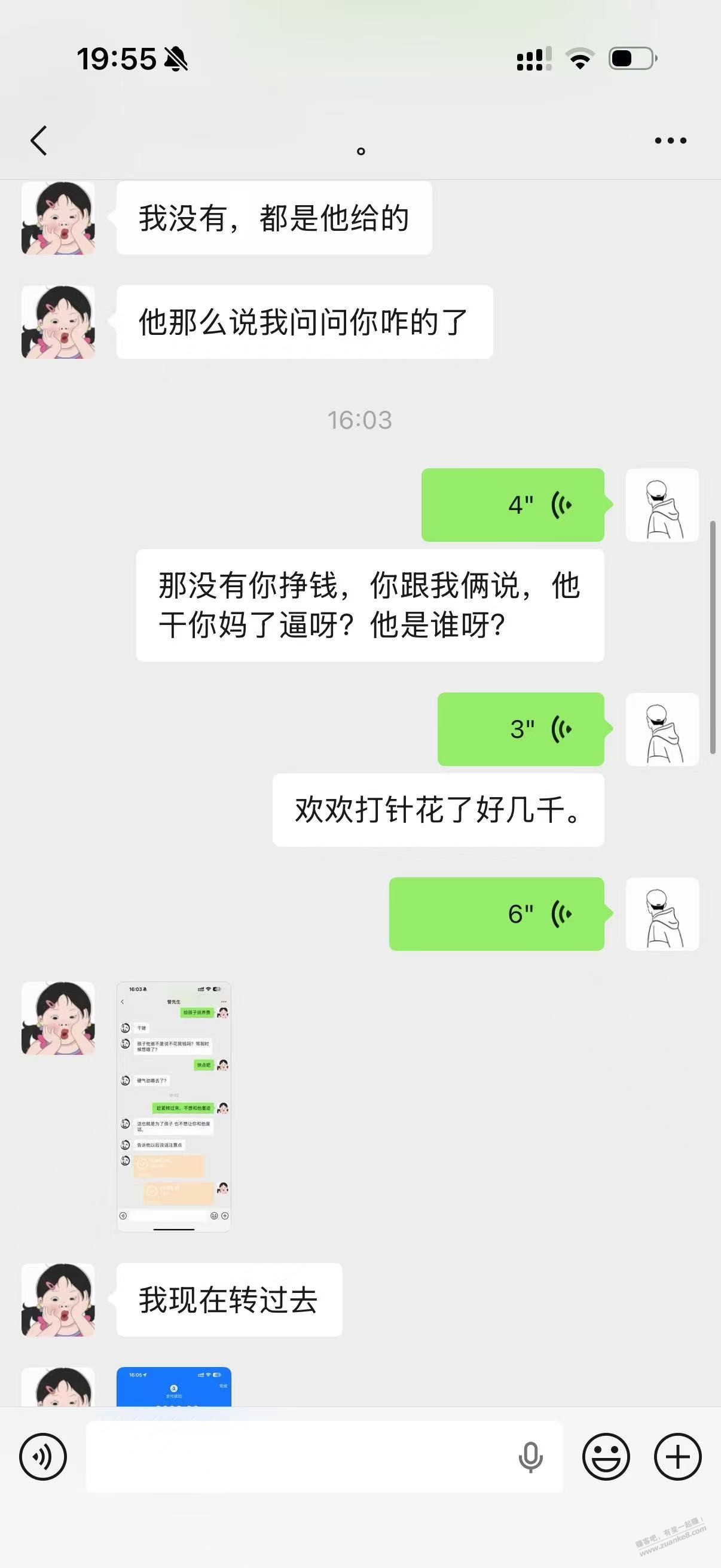Viewport: 721px width, 1568px height.
Task: Open the plus attachments menu
Action: click(x=678, y=1457)
